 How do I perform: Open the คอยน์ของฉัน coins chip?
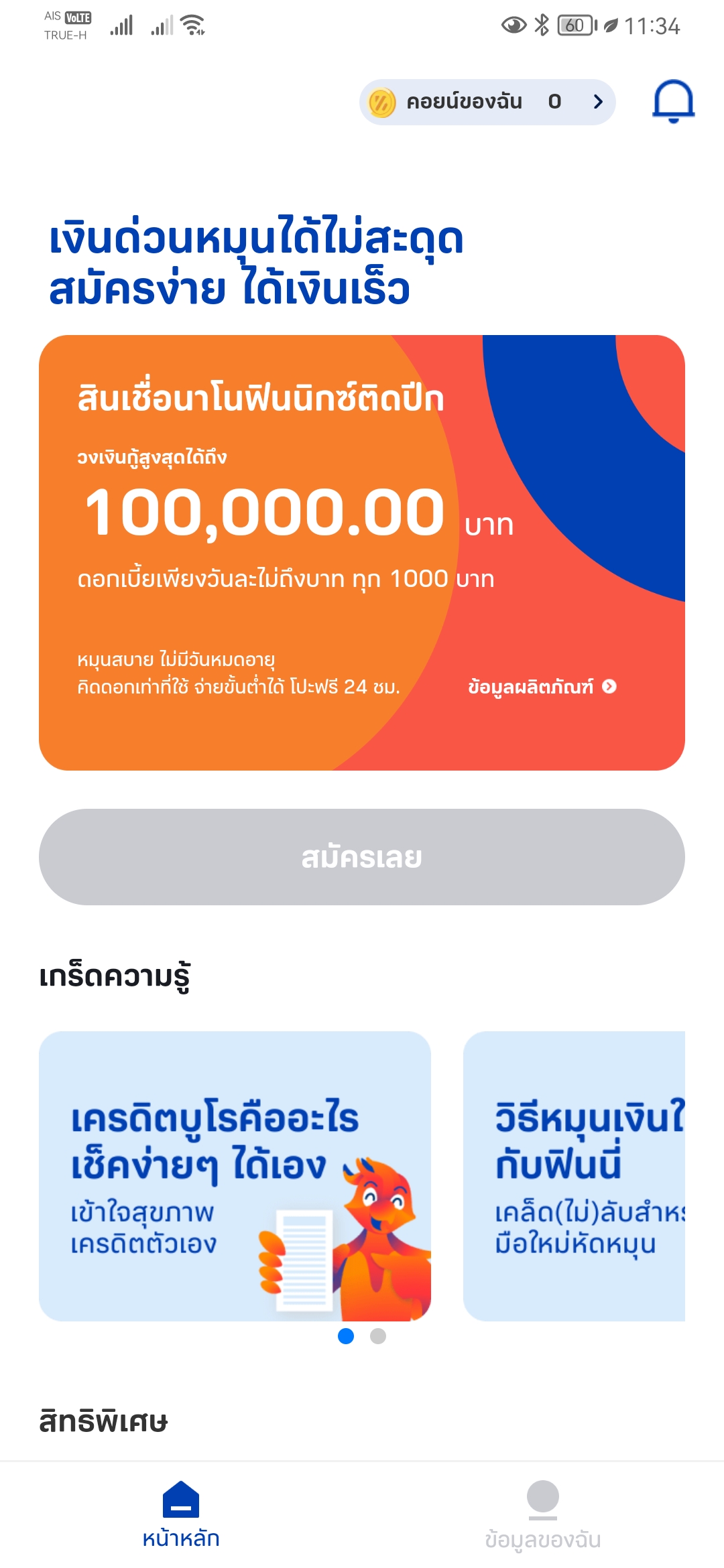pos(487,102)
